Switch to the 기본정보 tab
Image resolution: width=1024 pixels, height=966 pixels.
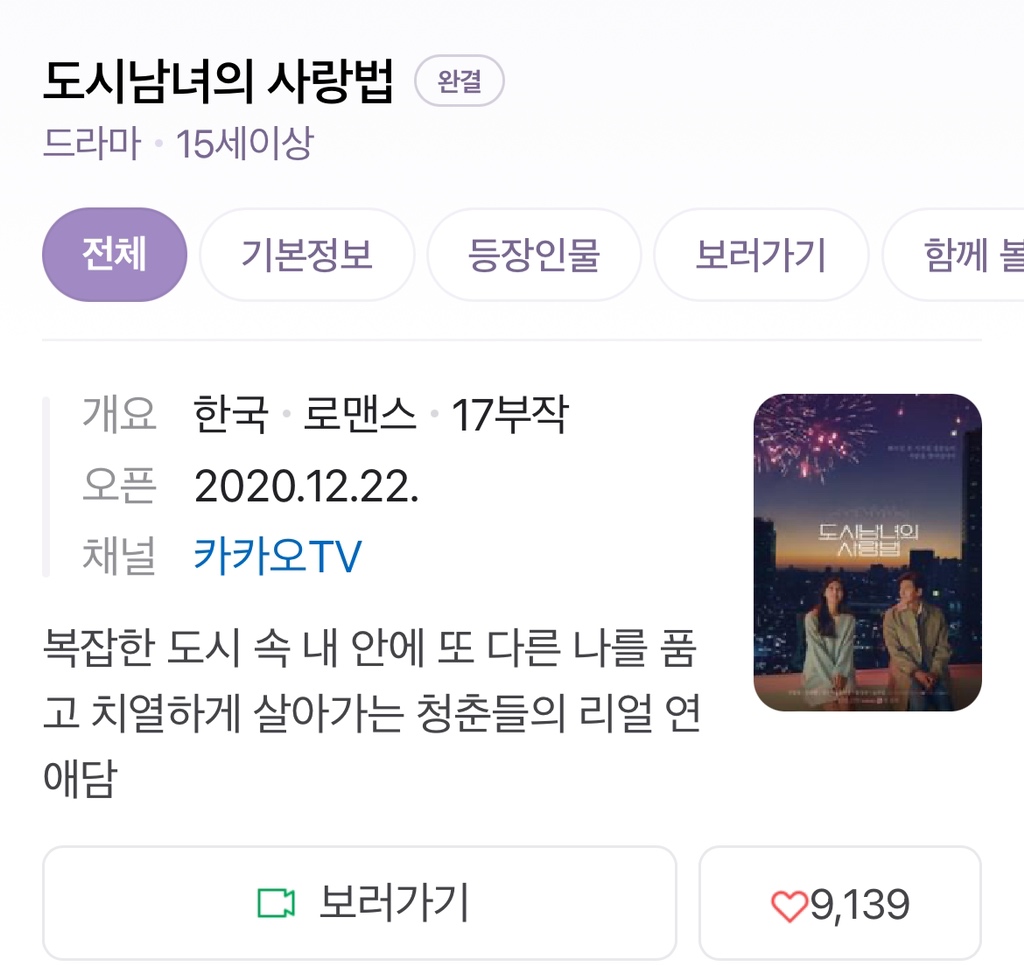[x=307, y=255]
